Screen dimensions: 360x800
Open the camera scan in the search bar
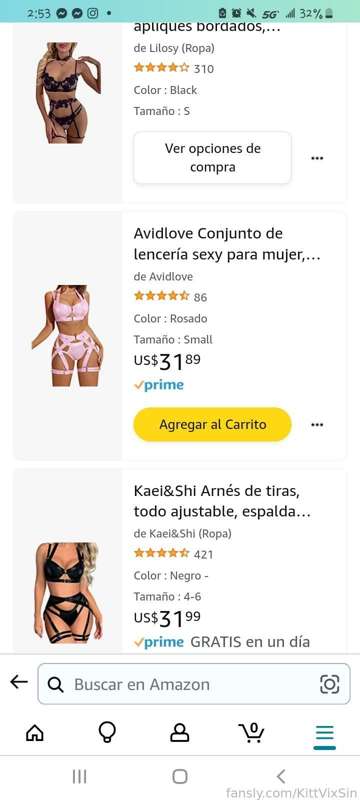(x=329, y=684)
